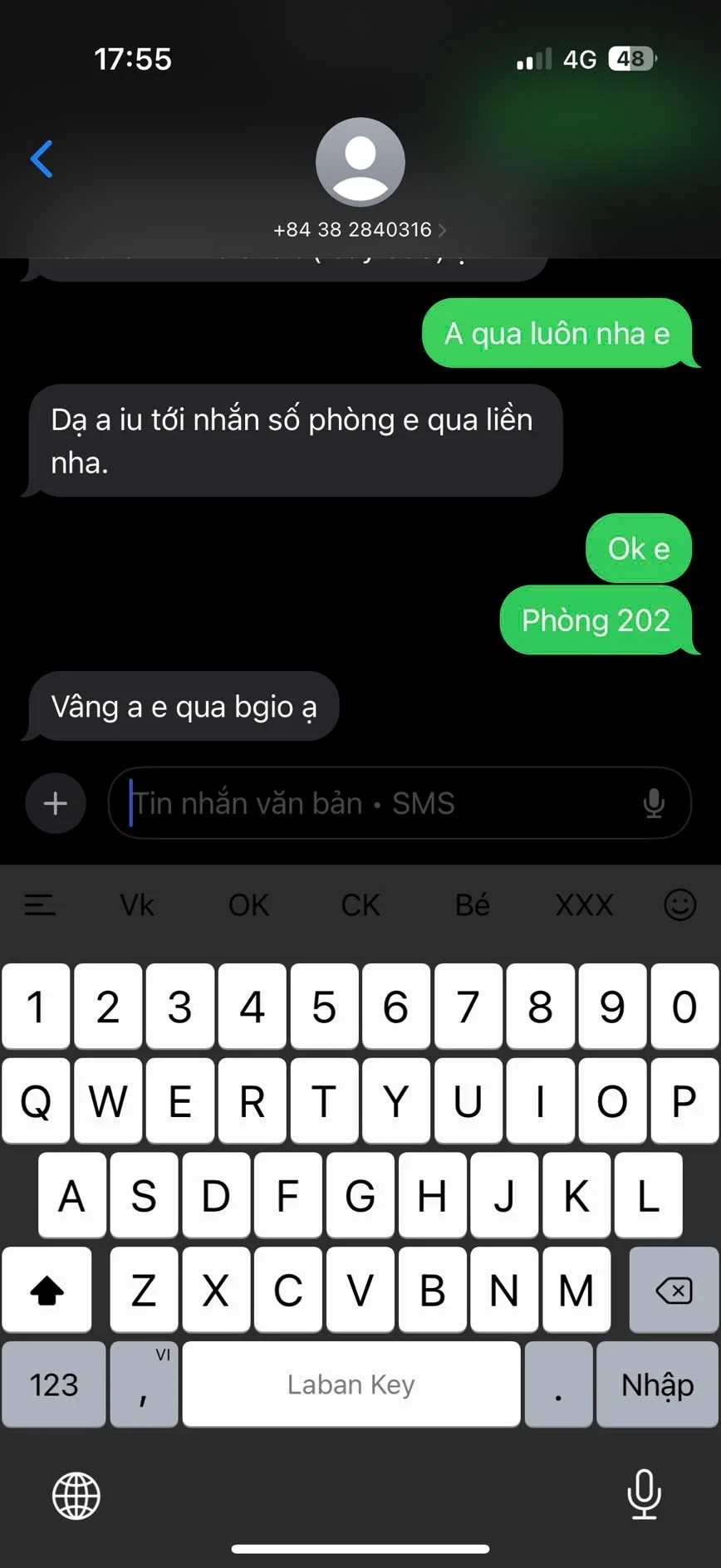Image resolution: width=721 pixels, height=1568 pixels.
Task: Start dictation with the bottom microphone
Action: [644, 1494]
